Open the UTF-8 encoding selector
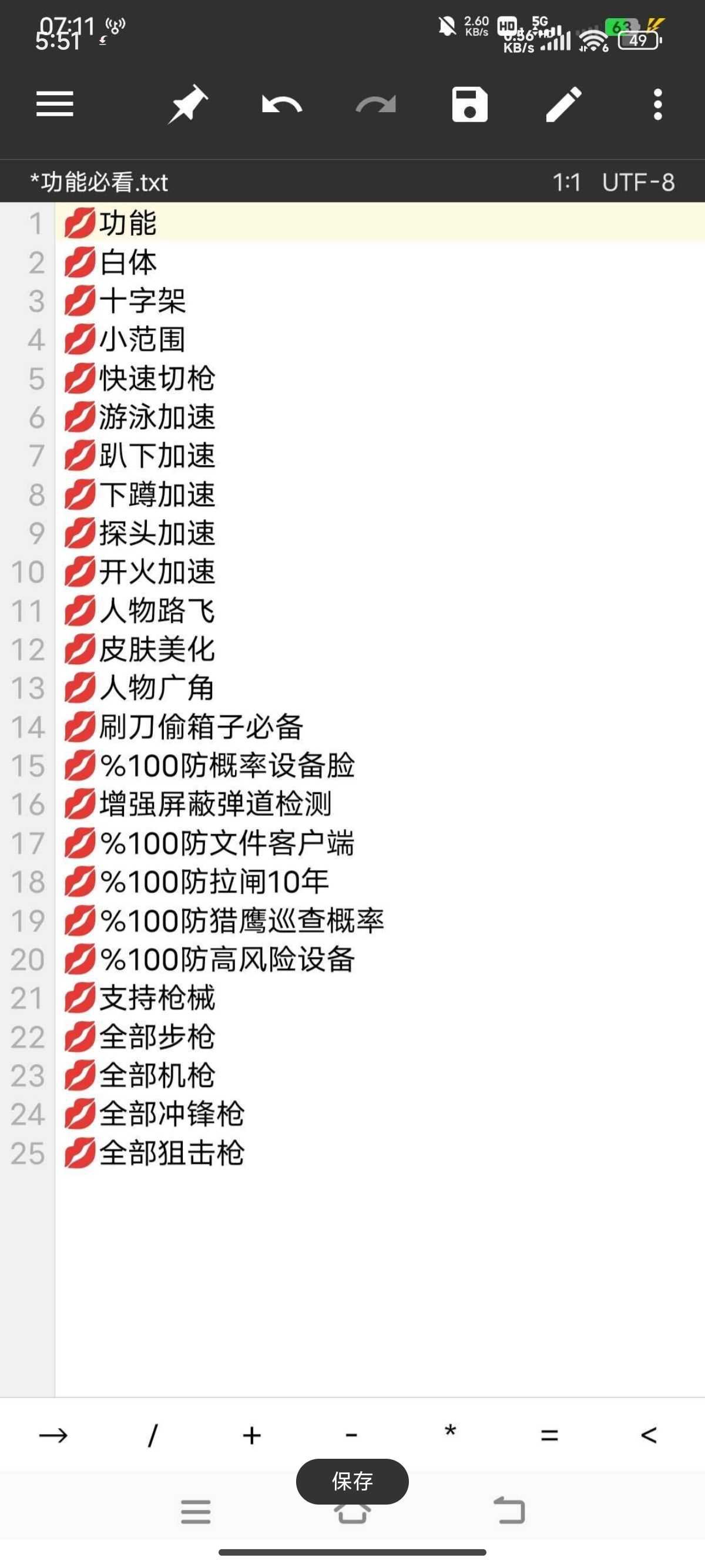 tap(638, 182)
